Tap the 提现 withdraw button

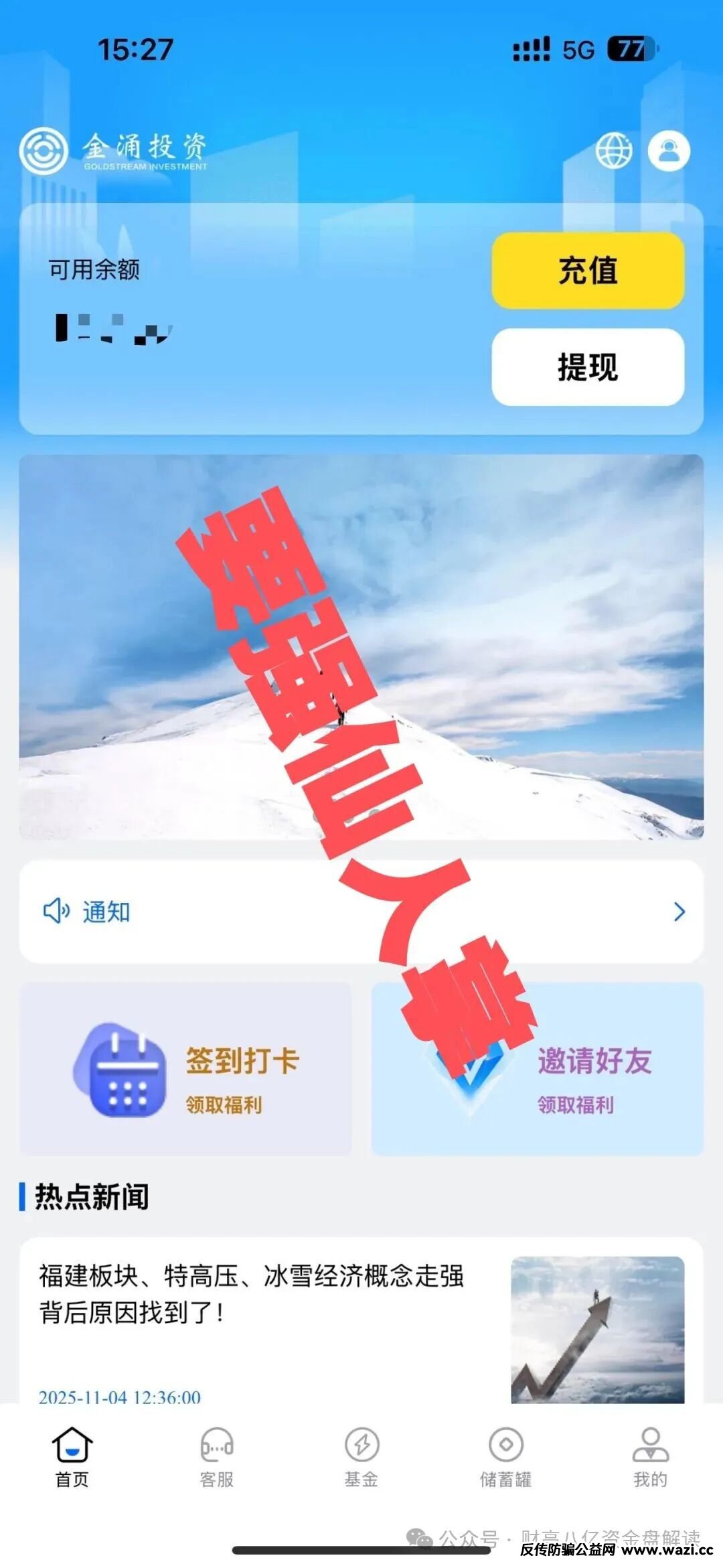pos(588,367)
